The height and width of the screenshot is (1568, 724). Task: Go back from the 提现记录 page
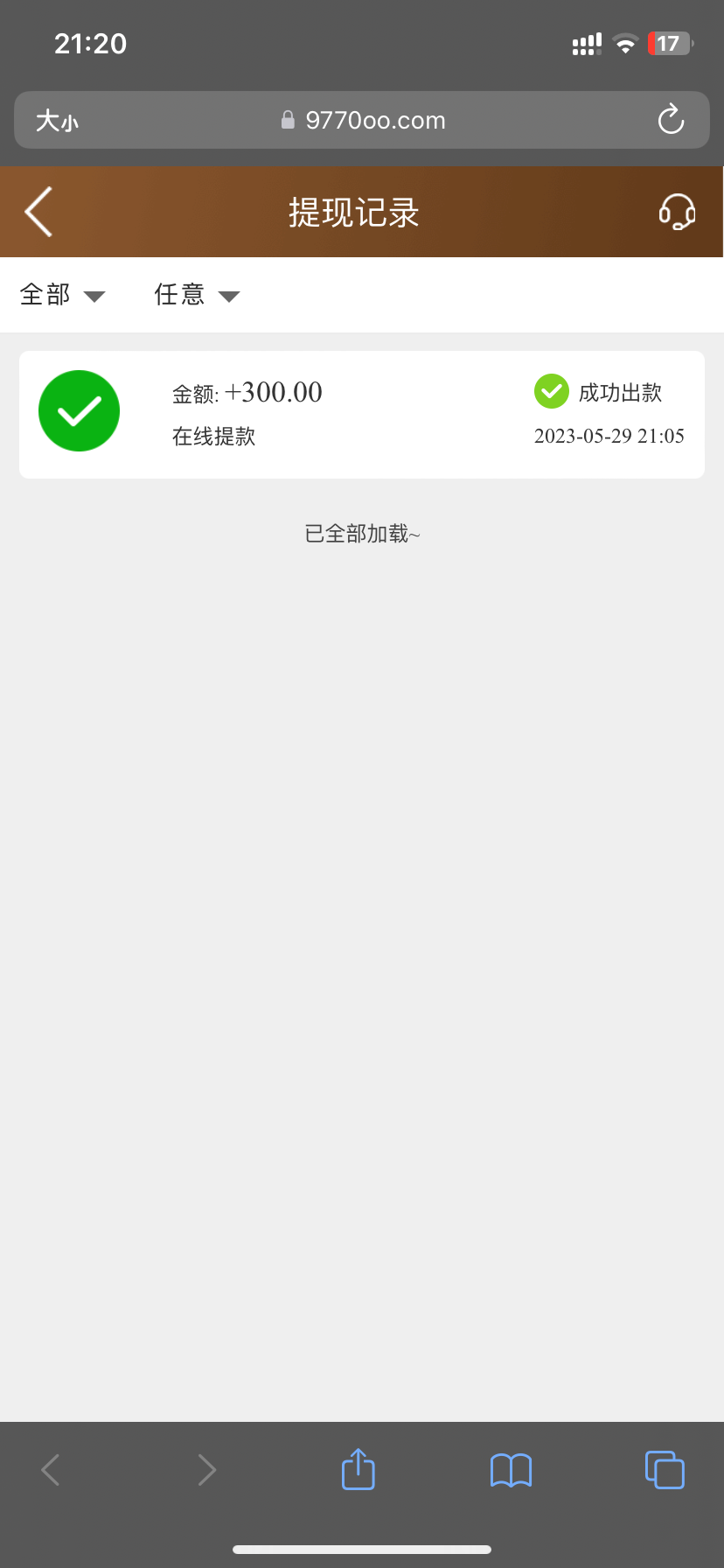(x=39, y=212)
